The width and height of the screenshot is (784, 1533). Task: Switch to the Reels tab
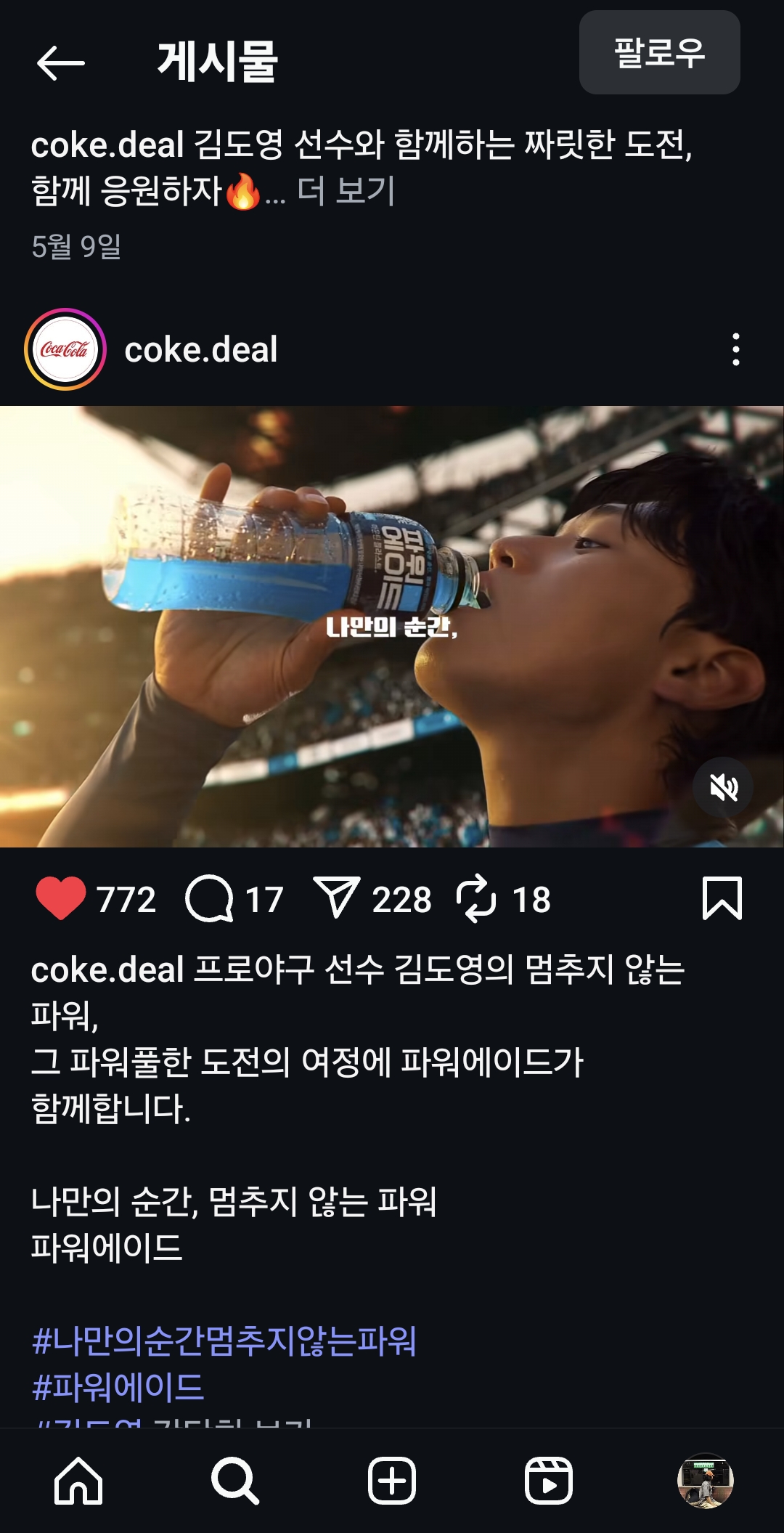(x=549, y=1480)
